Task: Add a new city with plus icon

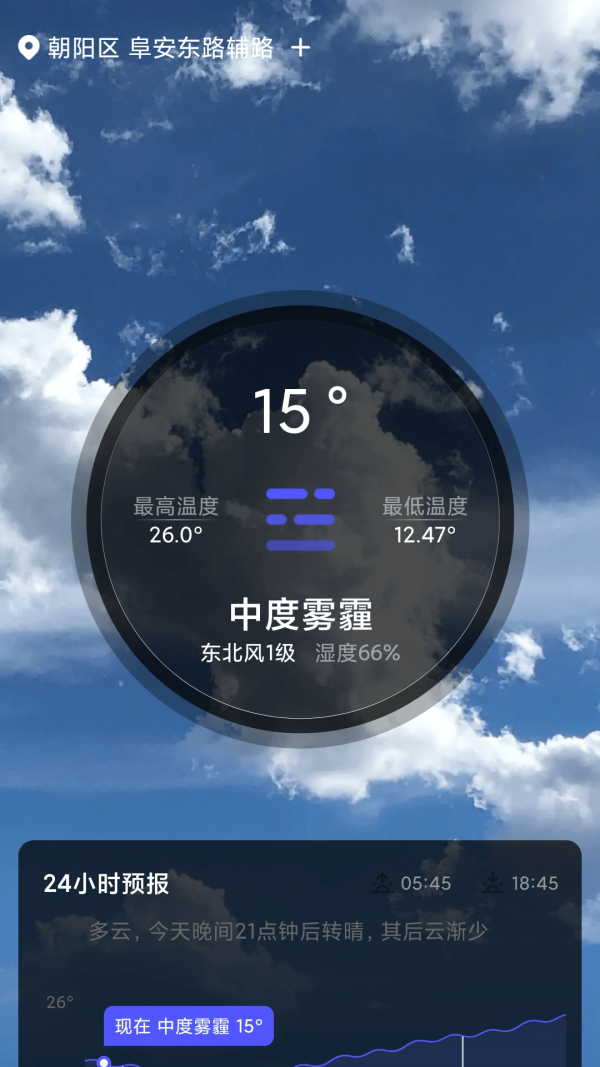Action: coord(300,48)
